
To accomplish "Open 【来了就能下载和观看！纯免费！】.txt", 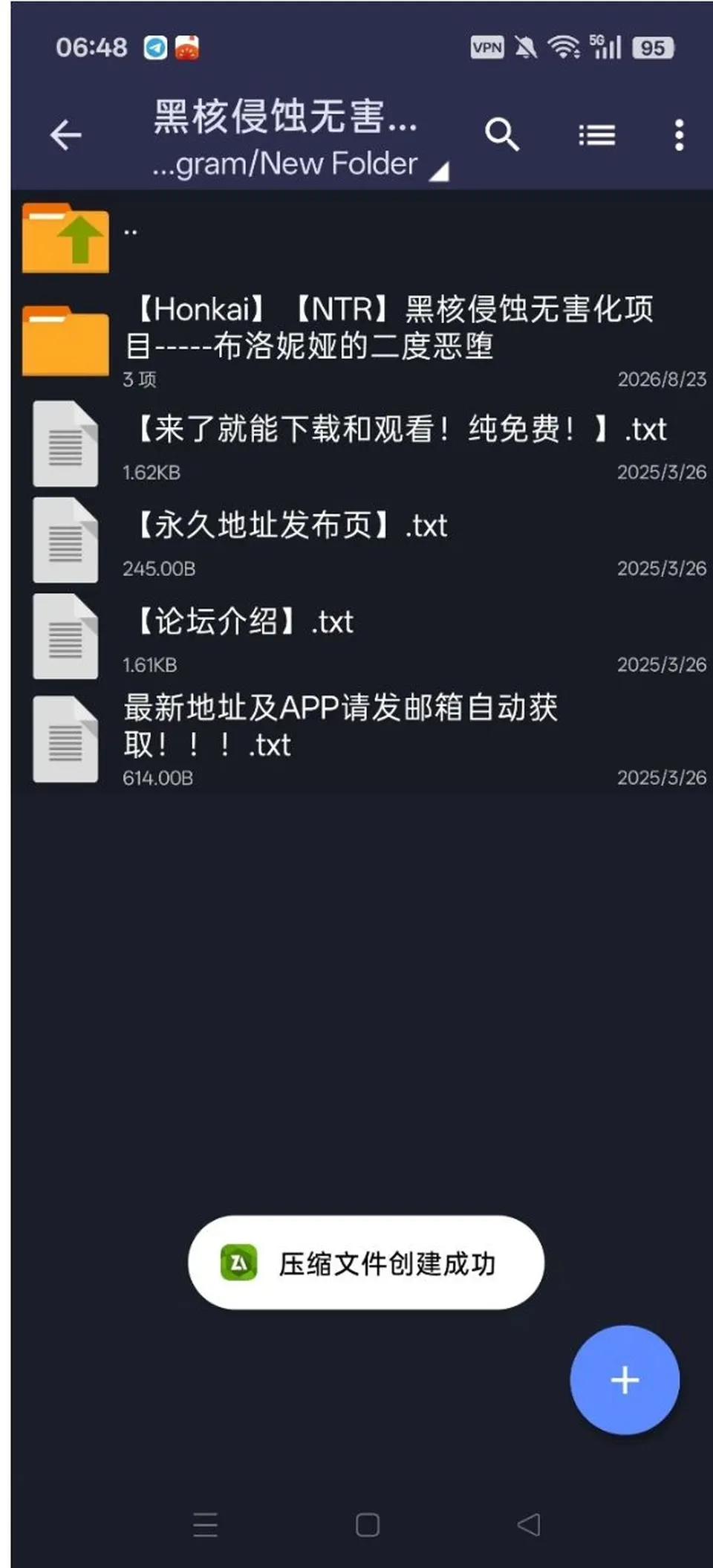I will point(362,444).
